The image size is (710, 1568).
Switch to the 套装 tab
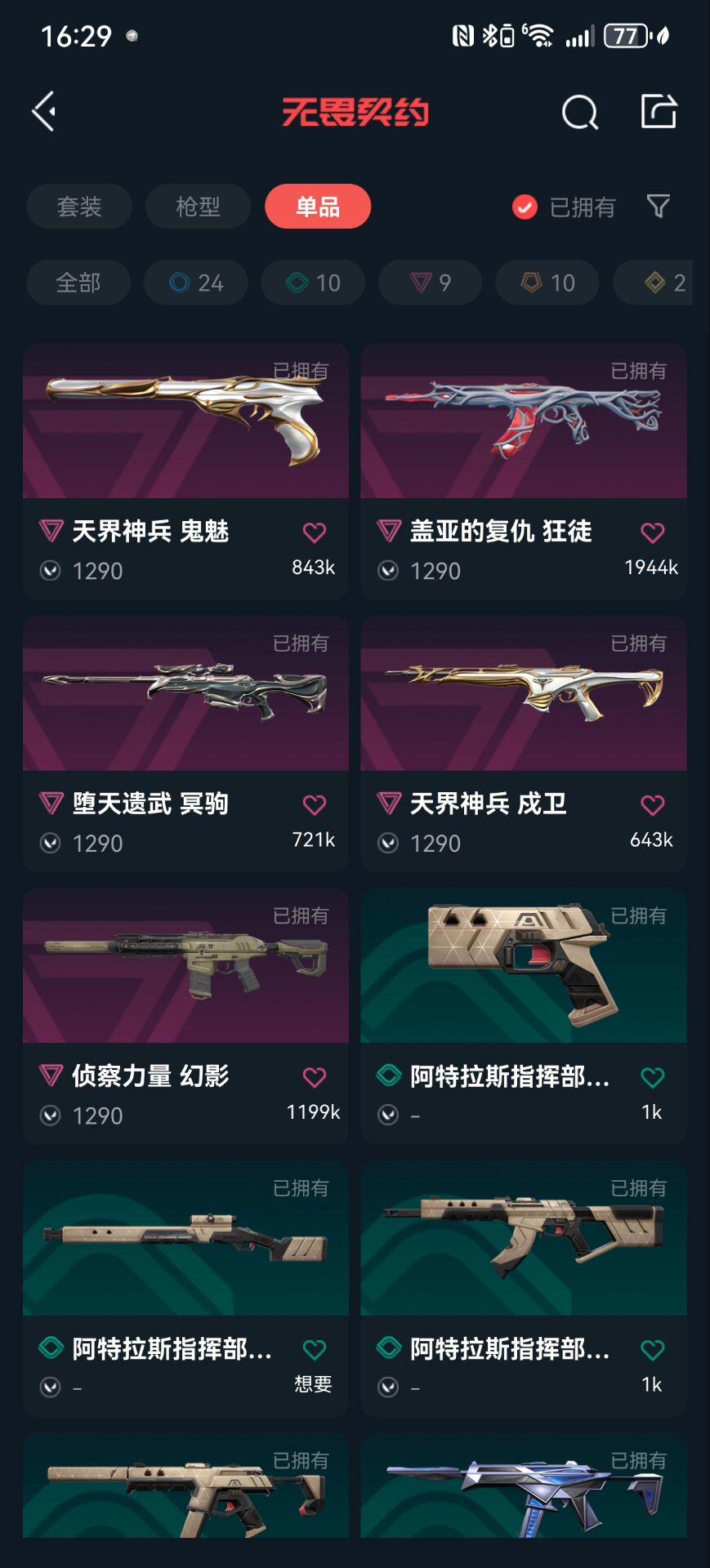(79, 207)
